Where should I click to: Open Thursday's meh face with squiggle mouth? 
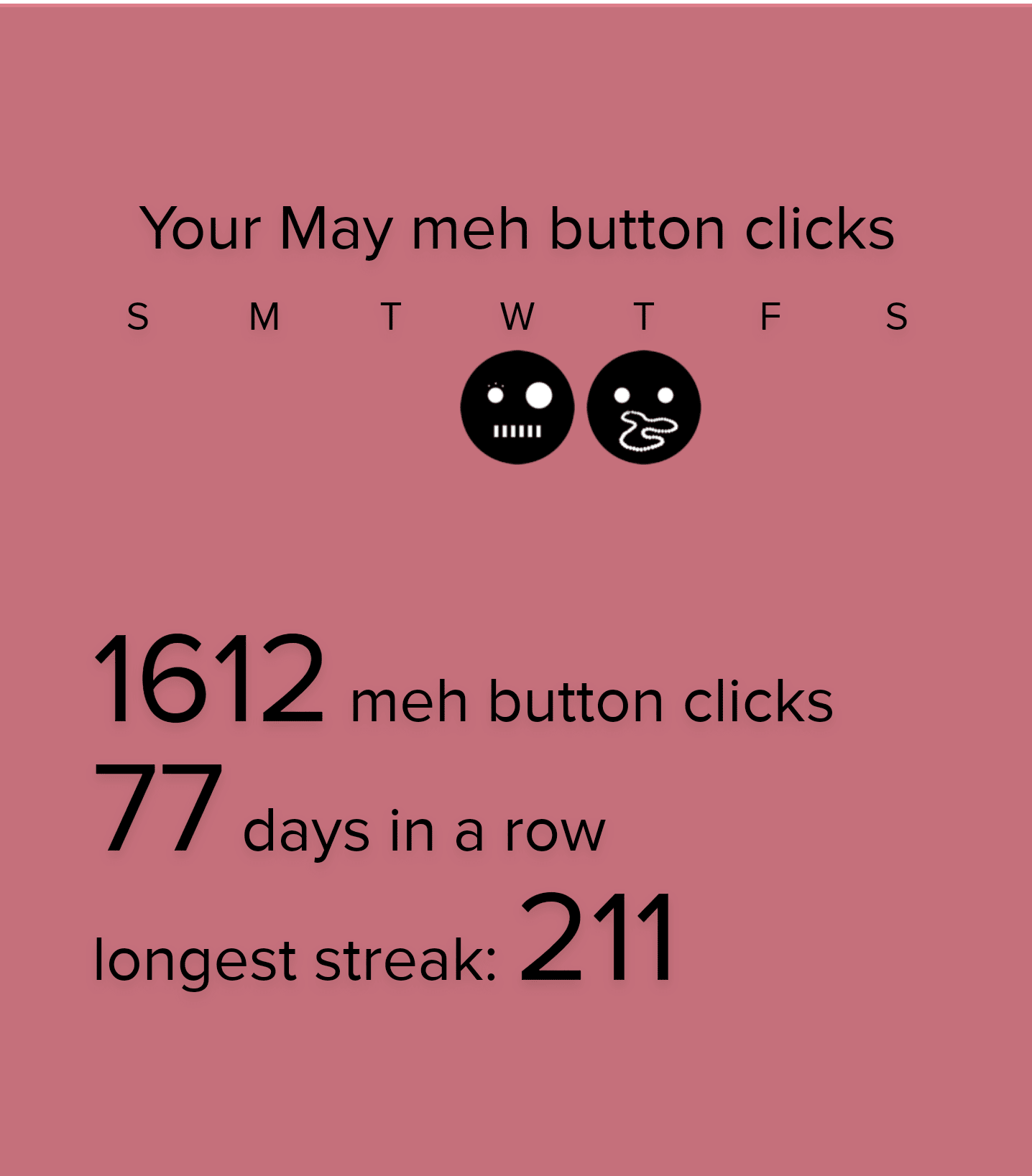coord(643,407)
